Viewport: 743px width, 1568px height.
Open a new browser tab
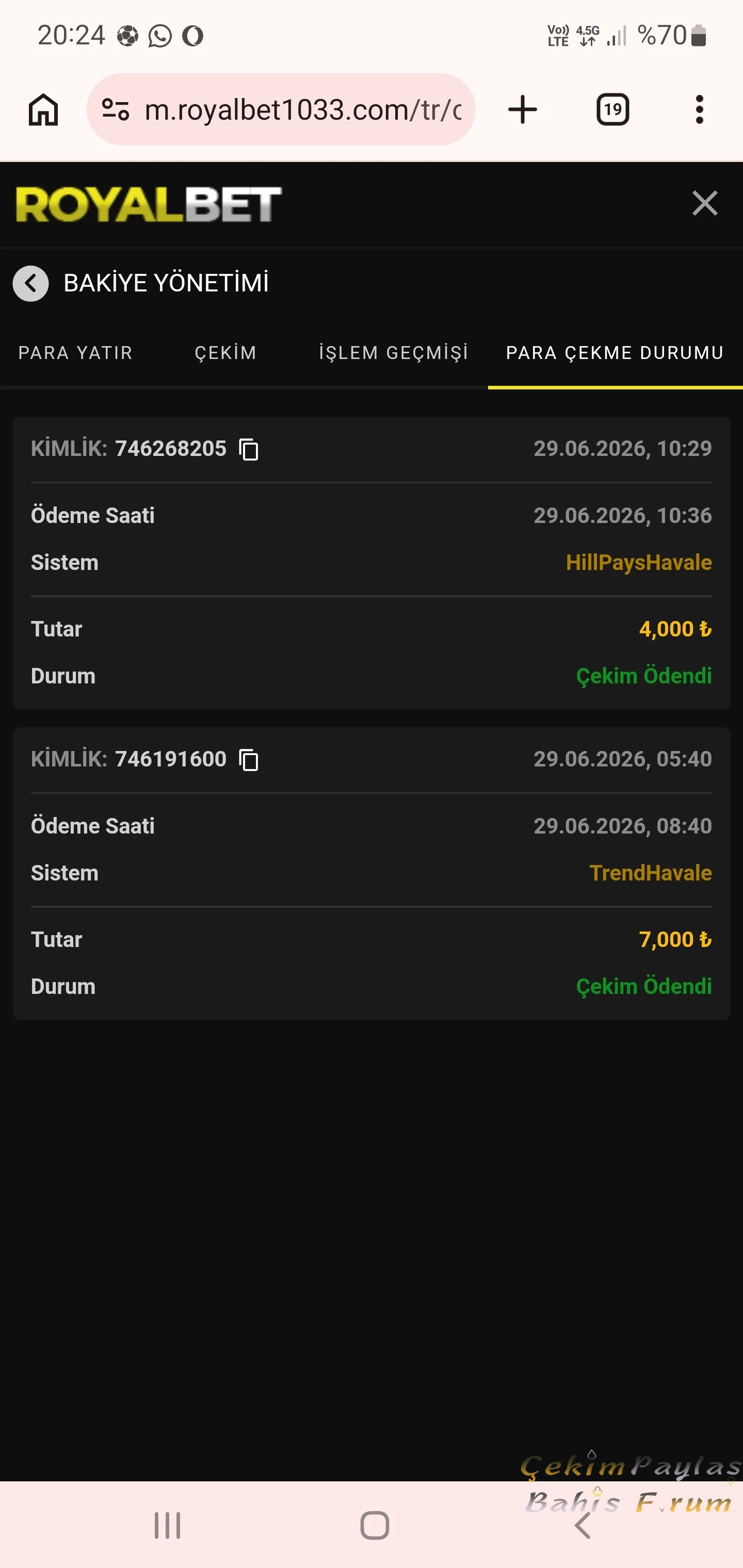pos(523,109)
